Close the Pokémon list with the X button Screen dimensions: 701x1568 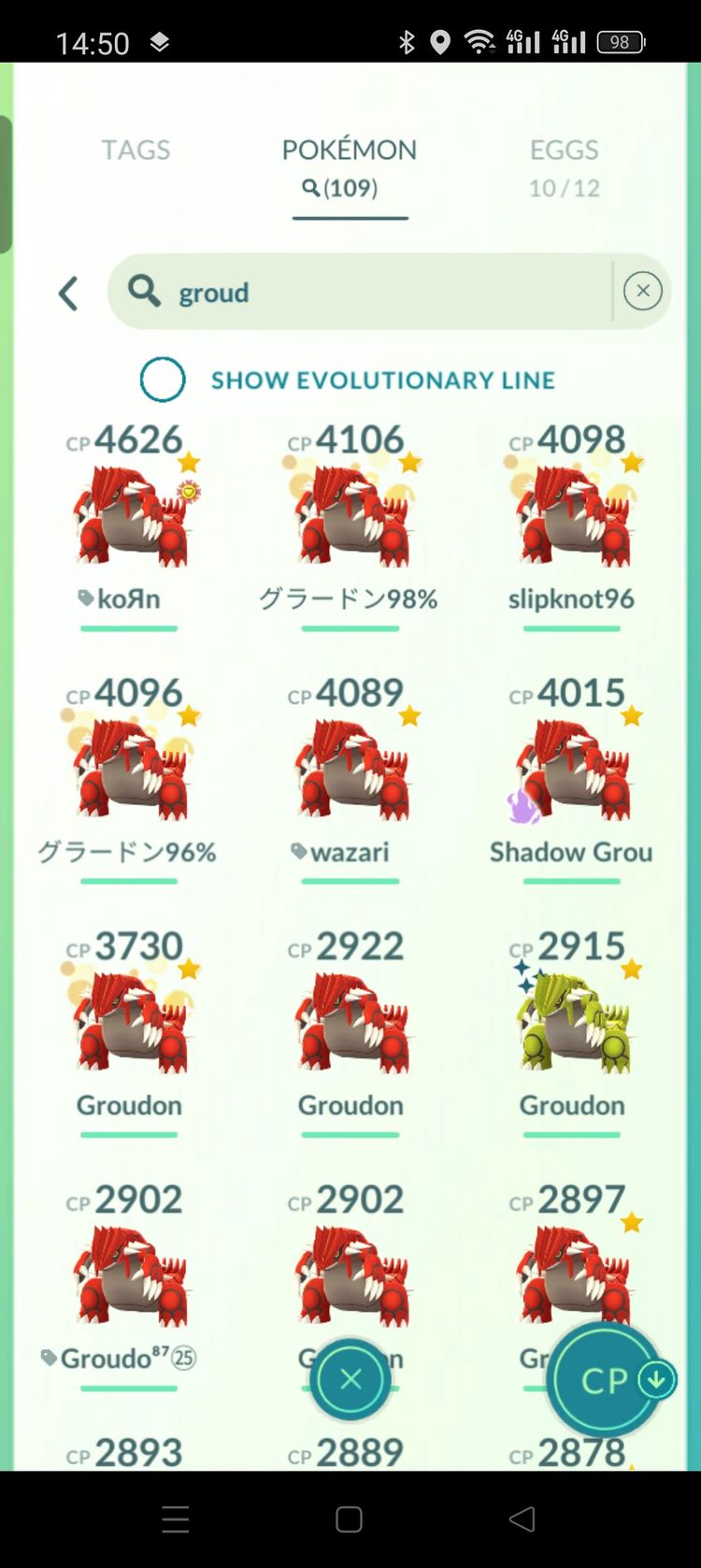click(x=350, y=1379)
